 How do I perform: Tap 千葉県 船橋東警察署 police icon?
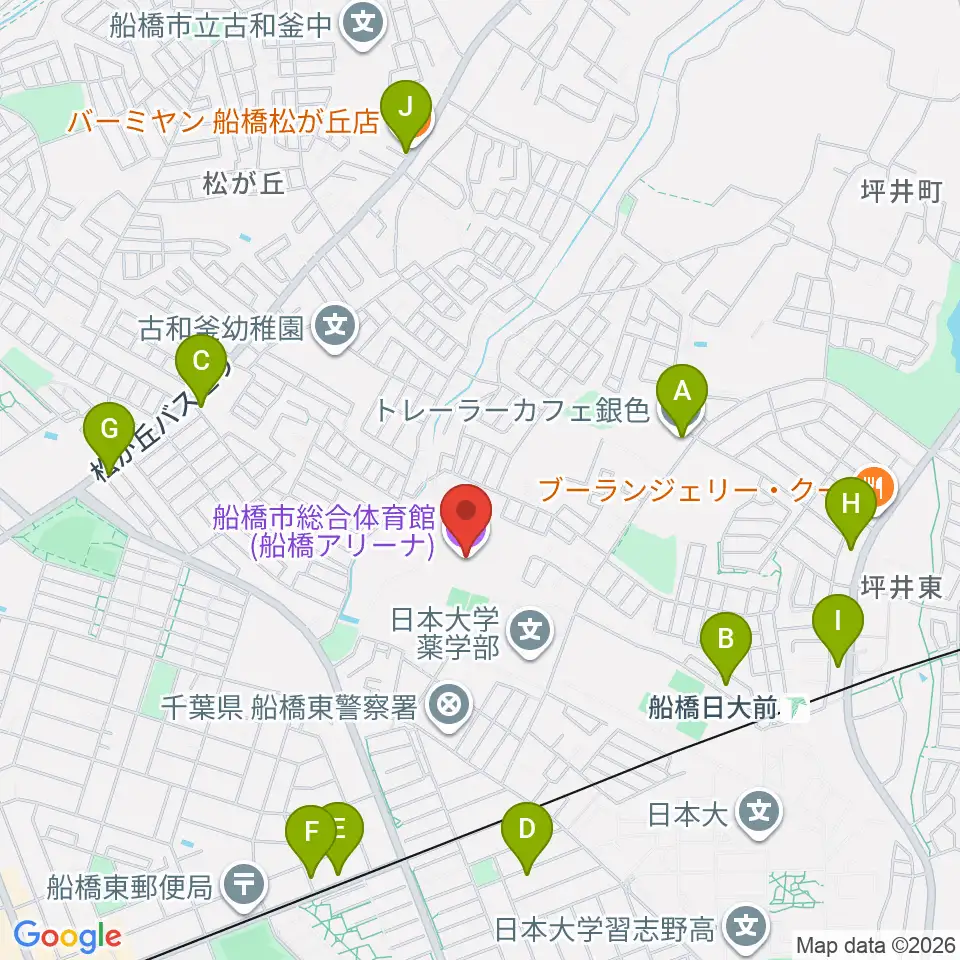point(450,707)
